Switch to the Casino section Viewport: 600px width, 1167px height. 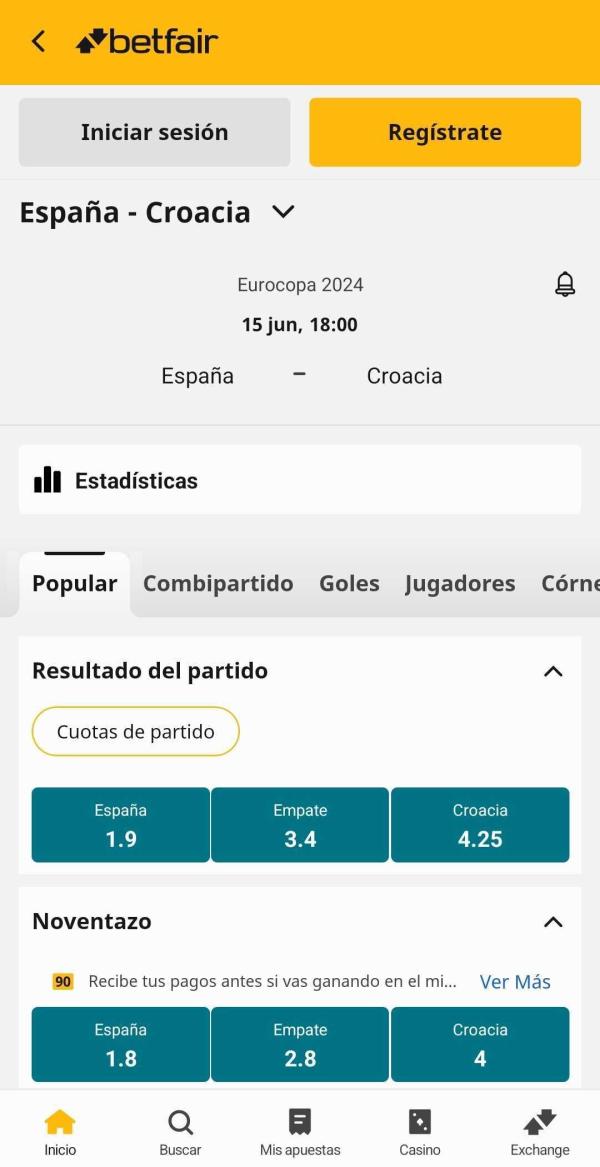pos(420,1133)
